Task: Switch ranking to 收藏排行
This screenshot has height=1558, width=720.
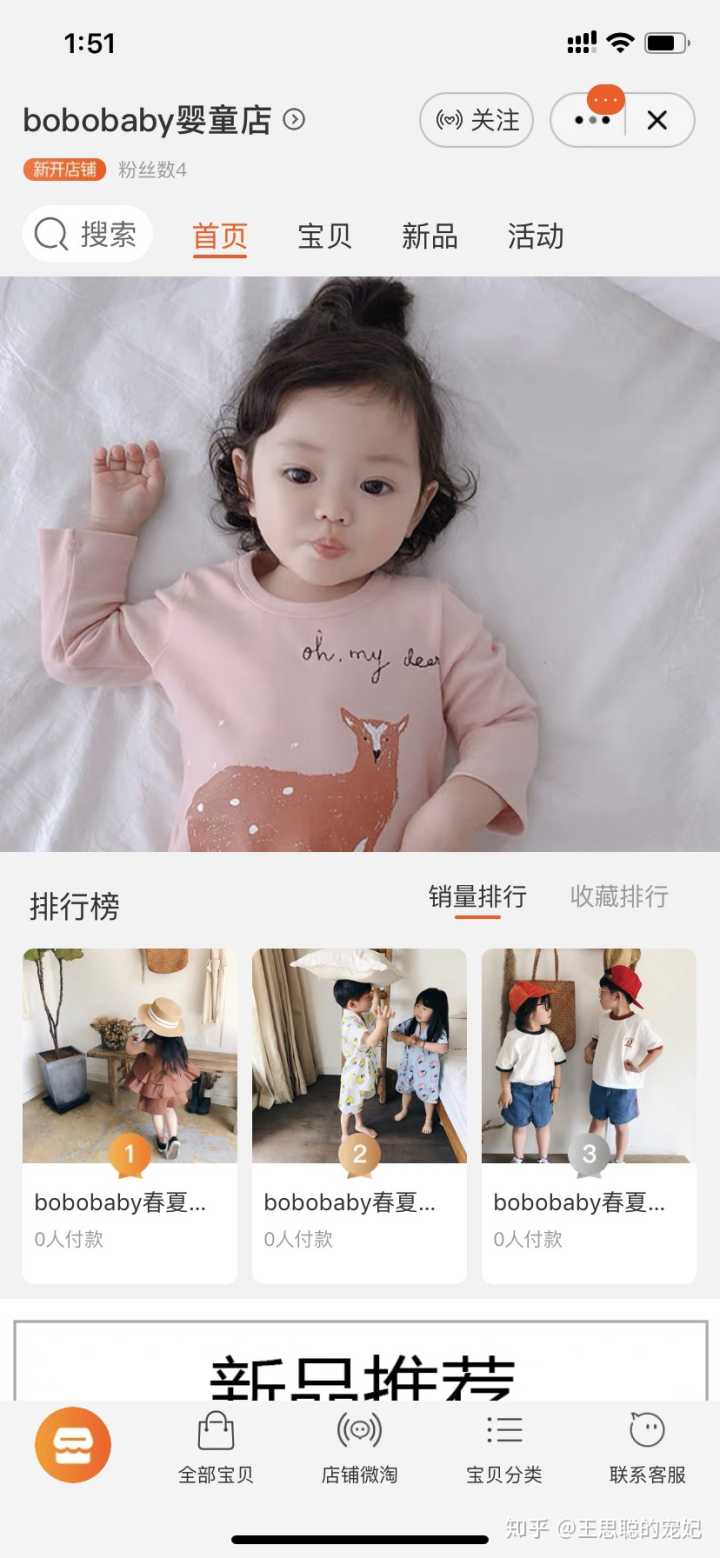Action: point(618,896)
